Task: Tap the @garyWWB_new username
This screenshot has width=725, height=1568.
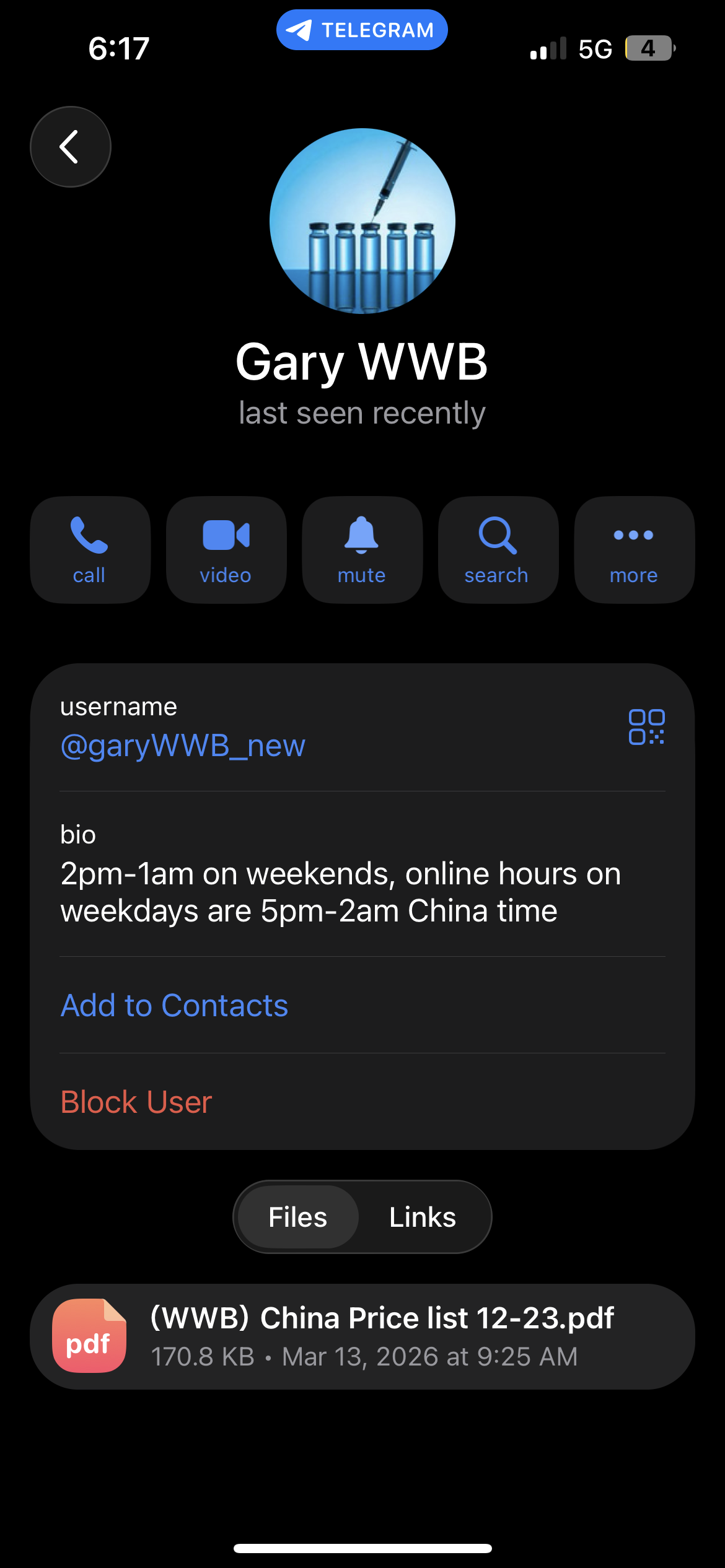Action: [183, 745]
